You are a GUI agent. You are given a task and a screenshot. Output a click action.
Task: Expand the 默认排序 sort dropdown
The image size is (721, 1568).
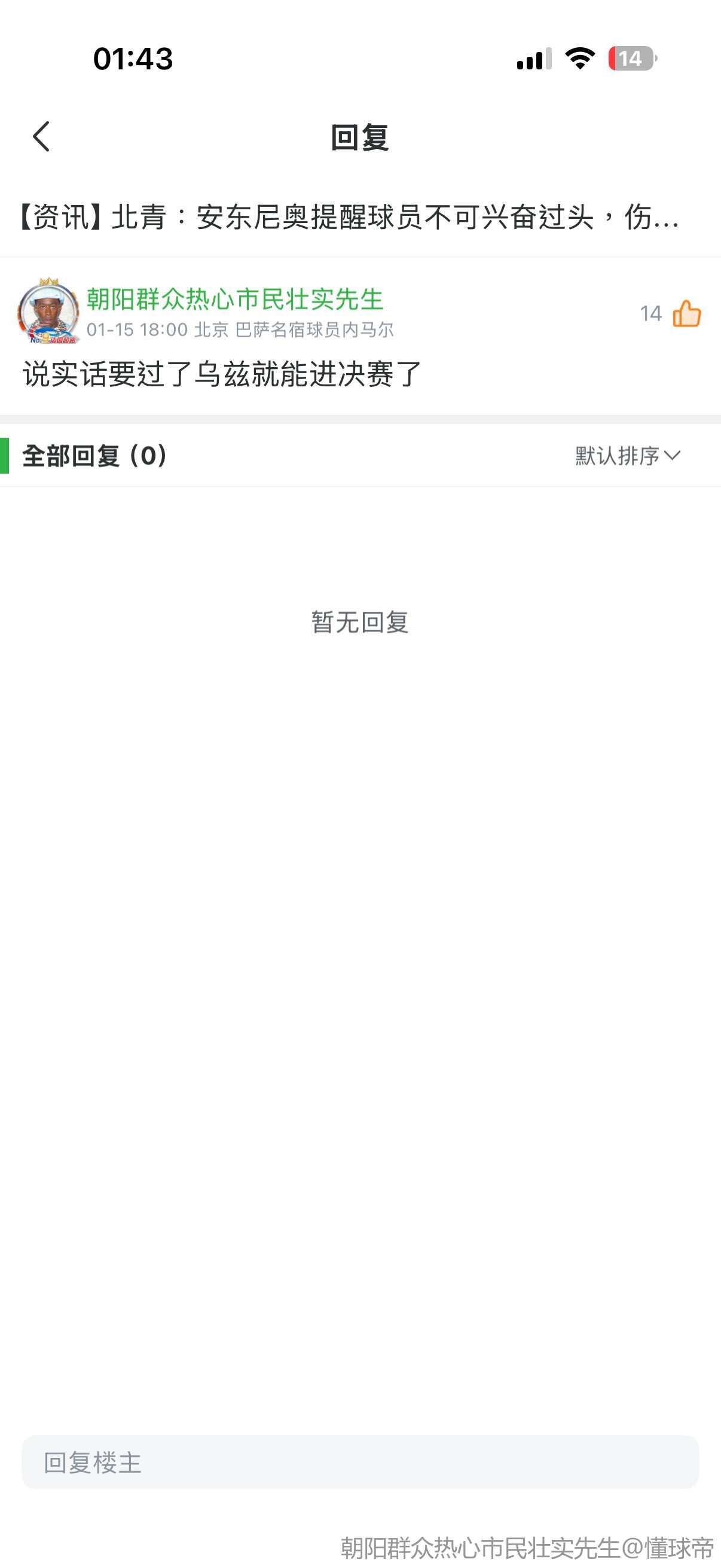(x=627, y=455)
